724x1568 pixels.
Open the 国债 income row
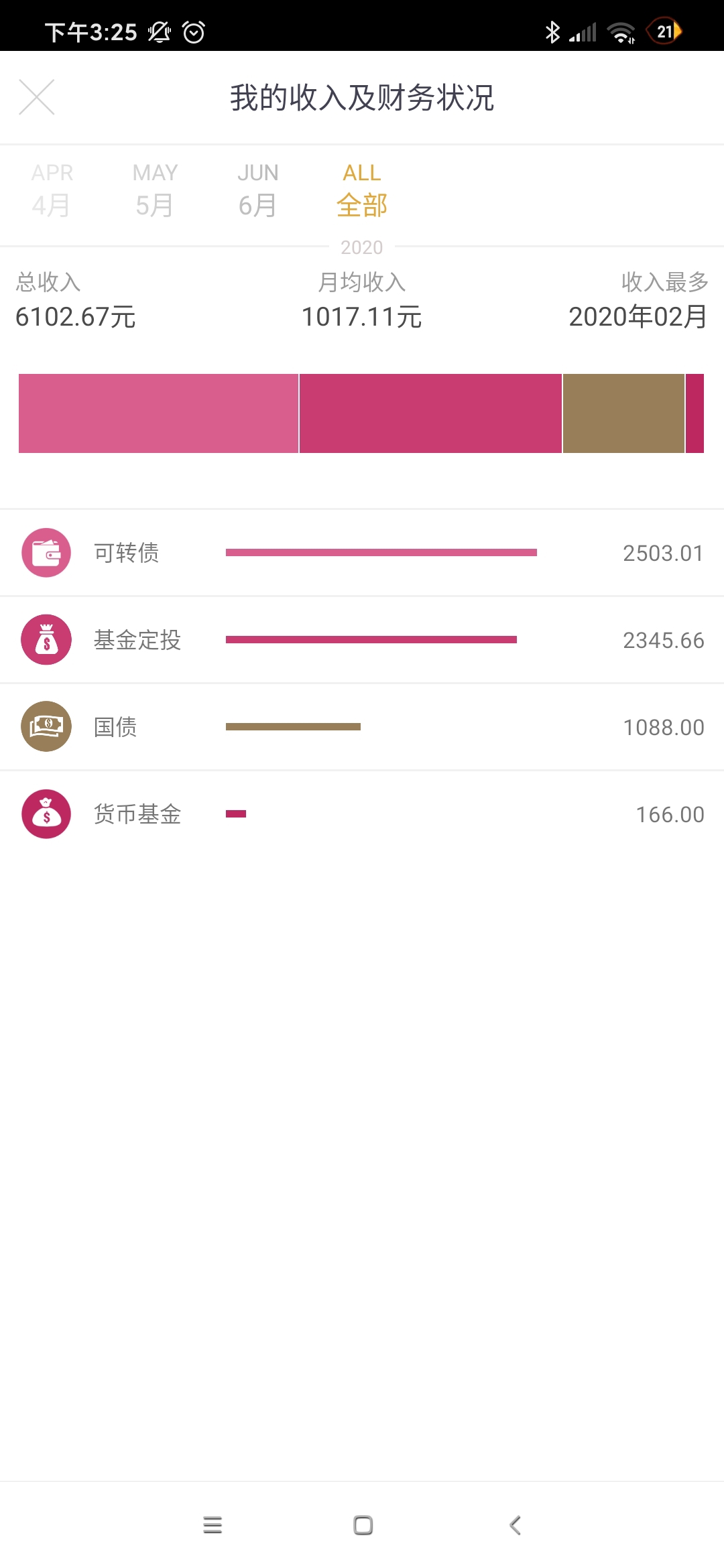coord(362,727)
